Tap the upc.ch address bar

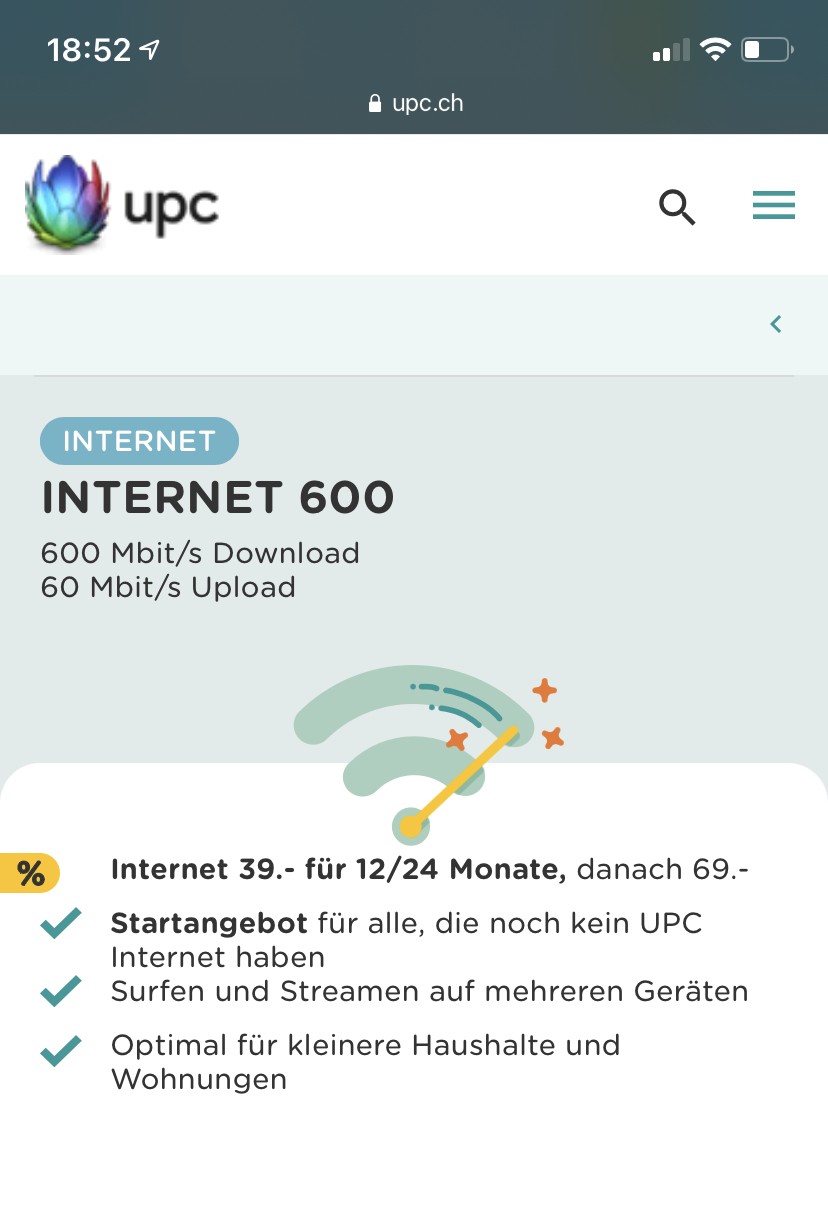pos(415,103)
